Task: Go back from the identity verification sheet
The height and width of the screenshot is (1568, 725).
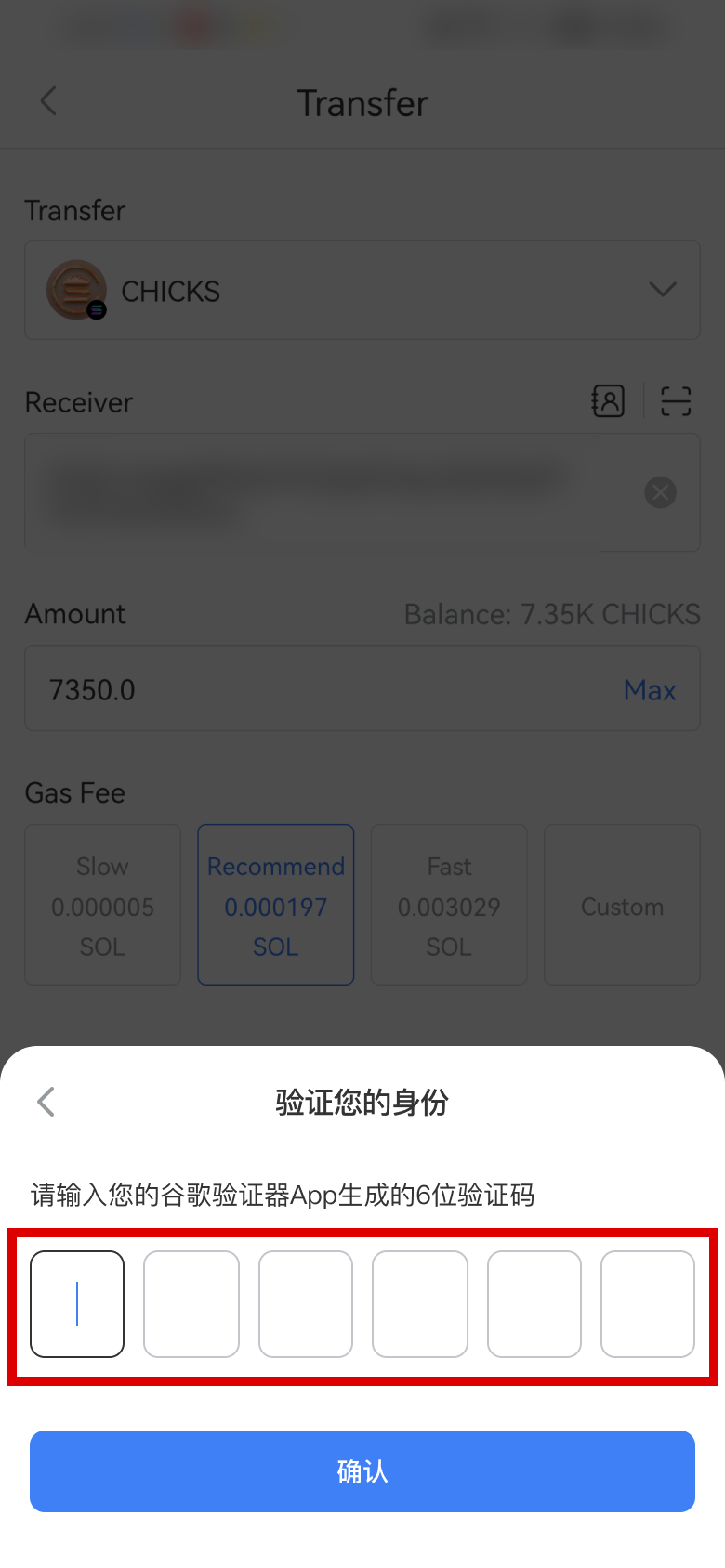Action: pos(46,1102)
